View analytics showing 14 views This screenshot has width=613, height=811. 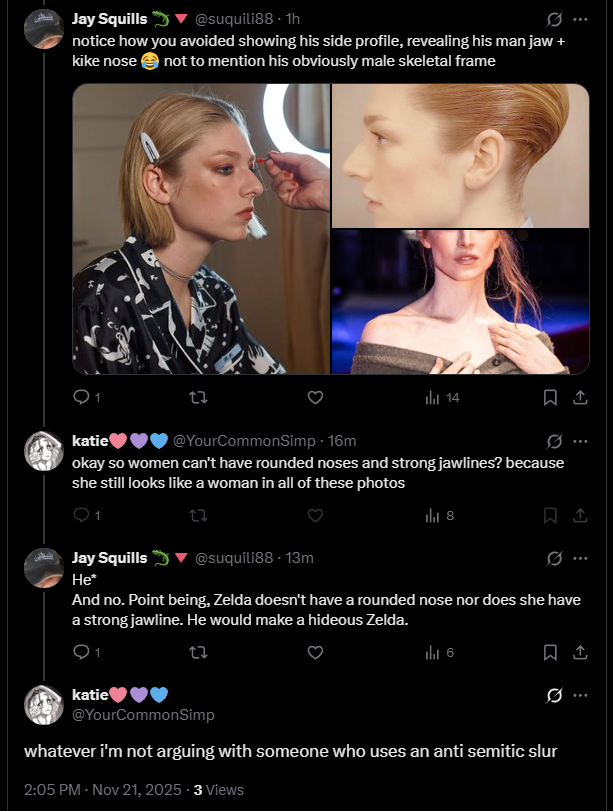442,398
